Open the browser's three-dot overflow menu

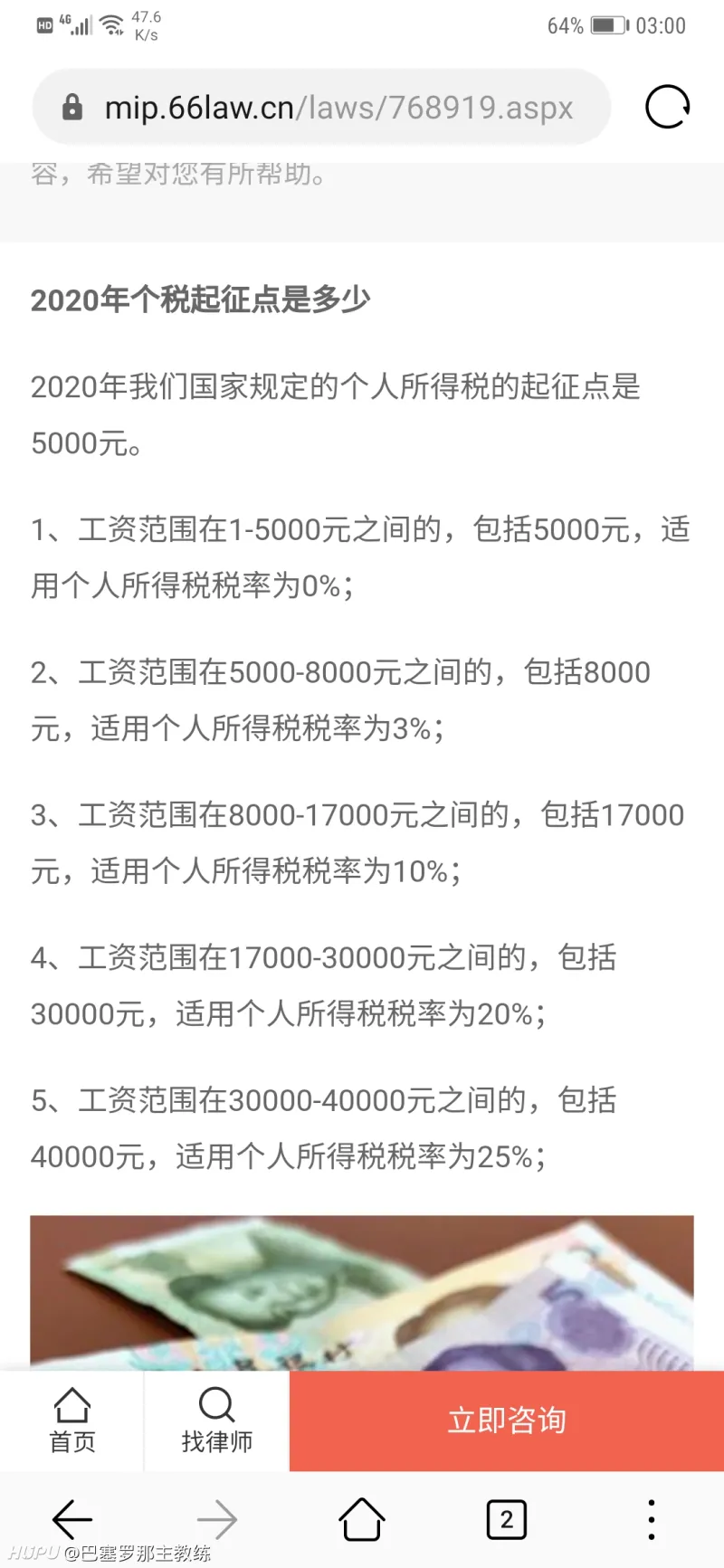(x=652, y=1519)
